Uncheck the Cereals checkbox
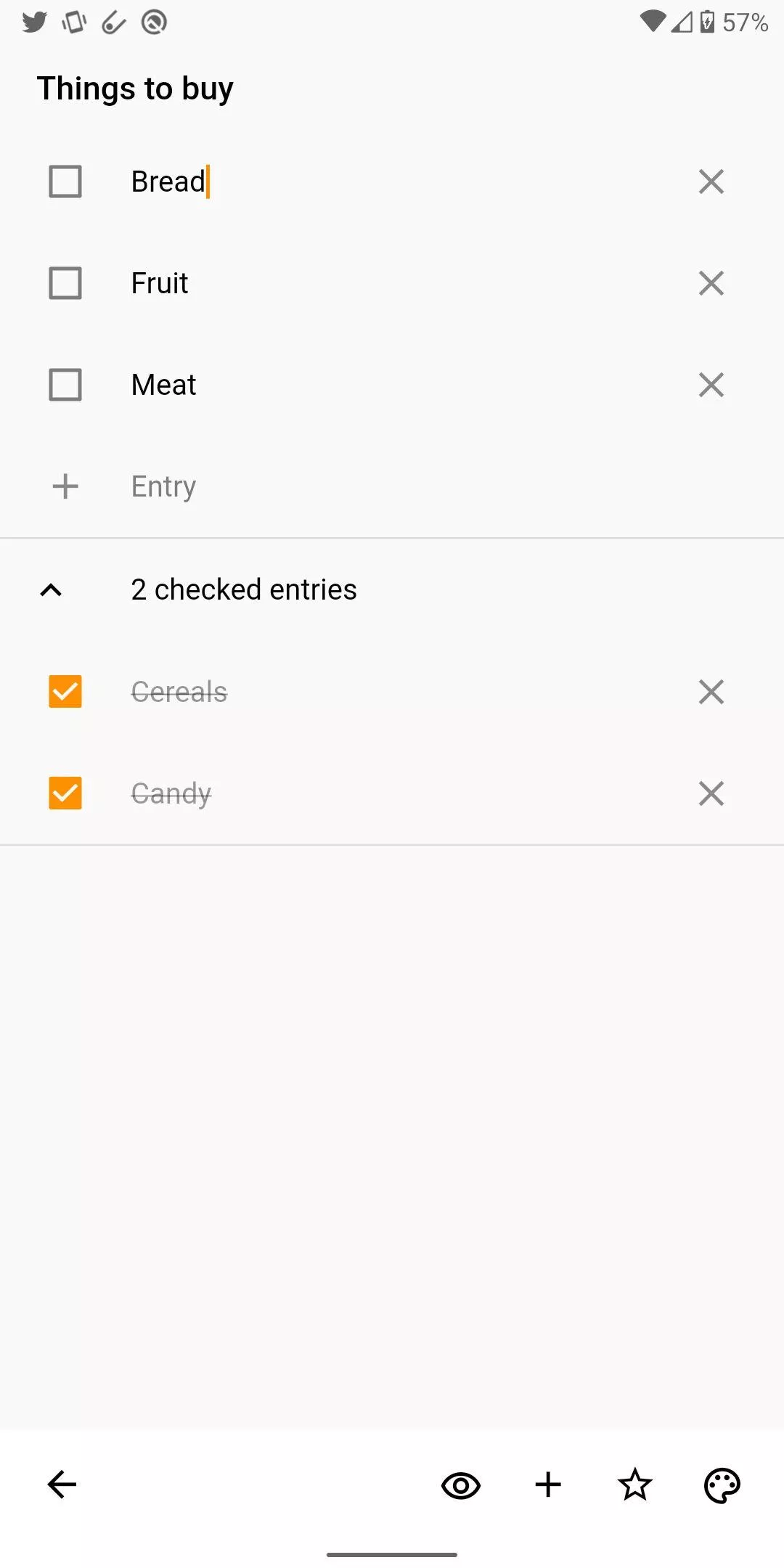The image size is (784, 1568). pos(65,692)
